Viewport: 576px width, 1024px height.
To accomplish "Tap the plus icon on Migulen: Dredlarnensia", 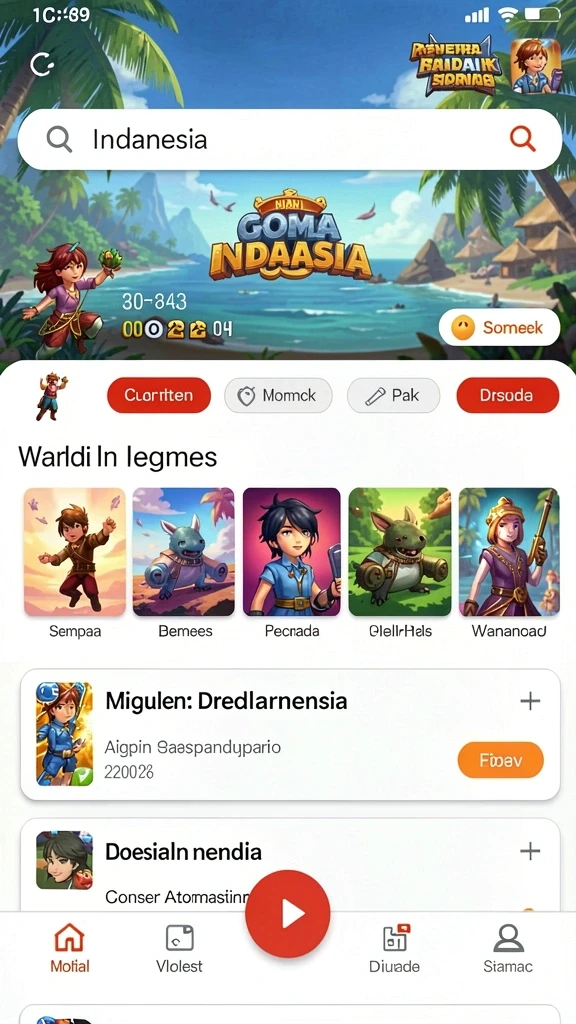I will click(x=530, y=701).
